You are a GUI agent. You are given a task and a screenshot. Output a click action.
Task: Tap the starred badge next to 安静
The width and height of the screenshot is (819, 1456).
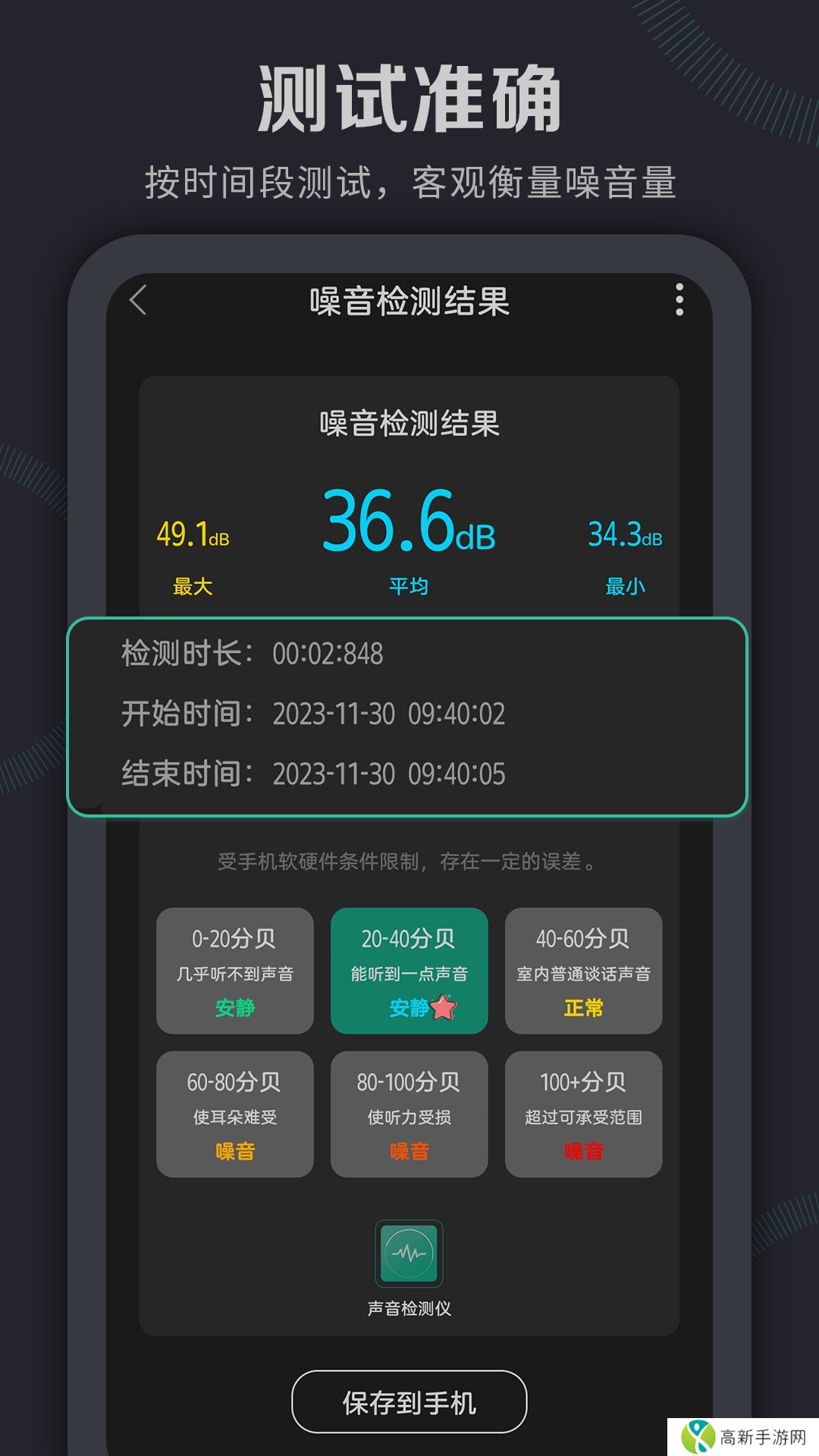(442, 1006)
